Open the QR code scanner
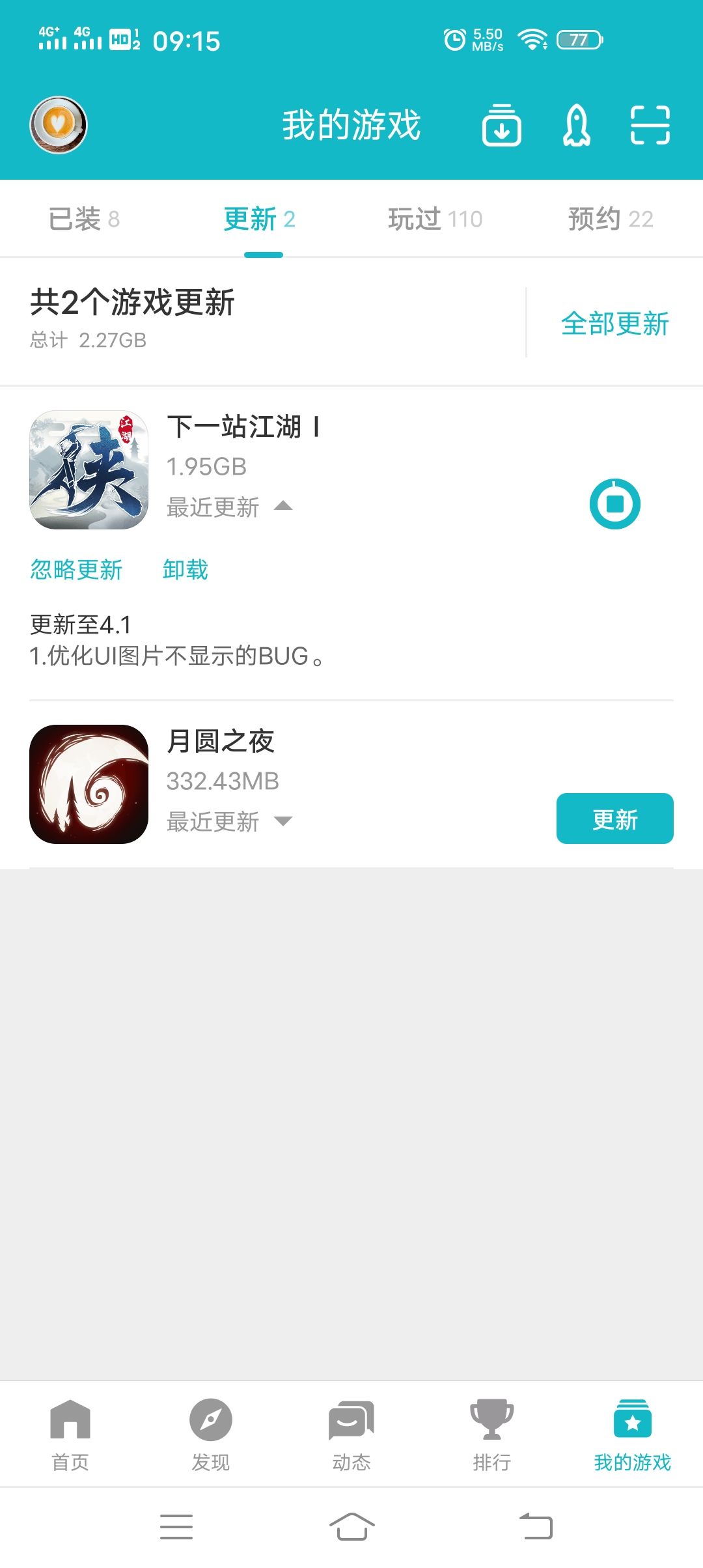The width and height of the screenshot is (703, 1568). click(x=650, y=125)
